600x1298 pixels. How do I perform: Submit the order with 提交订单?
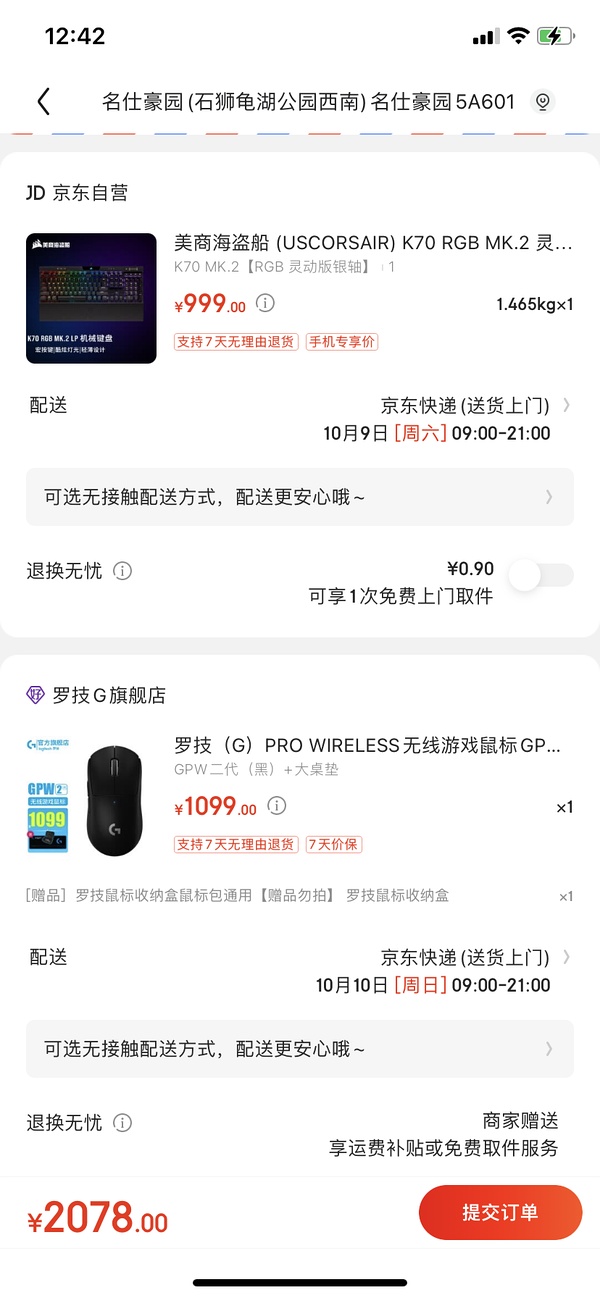point(499,1212)
